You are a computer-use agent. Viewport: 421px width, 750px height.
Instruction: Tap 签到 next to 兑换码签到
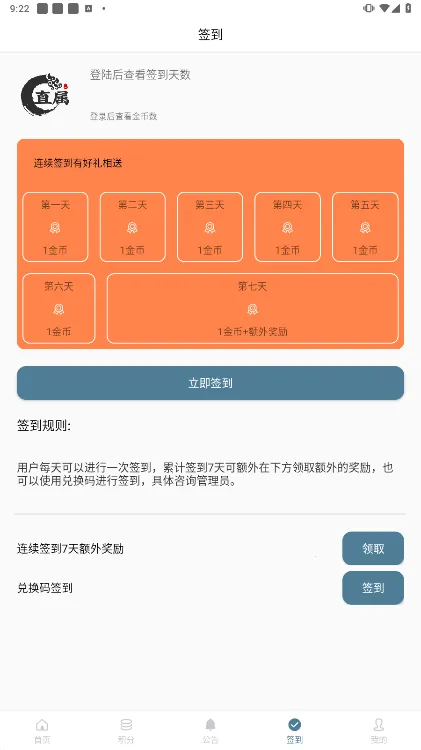click(373, 588)
